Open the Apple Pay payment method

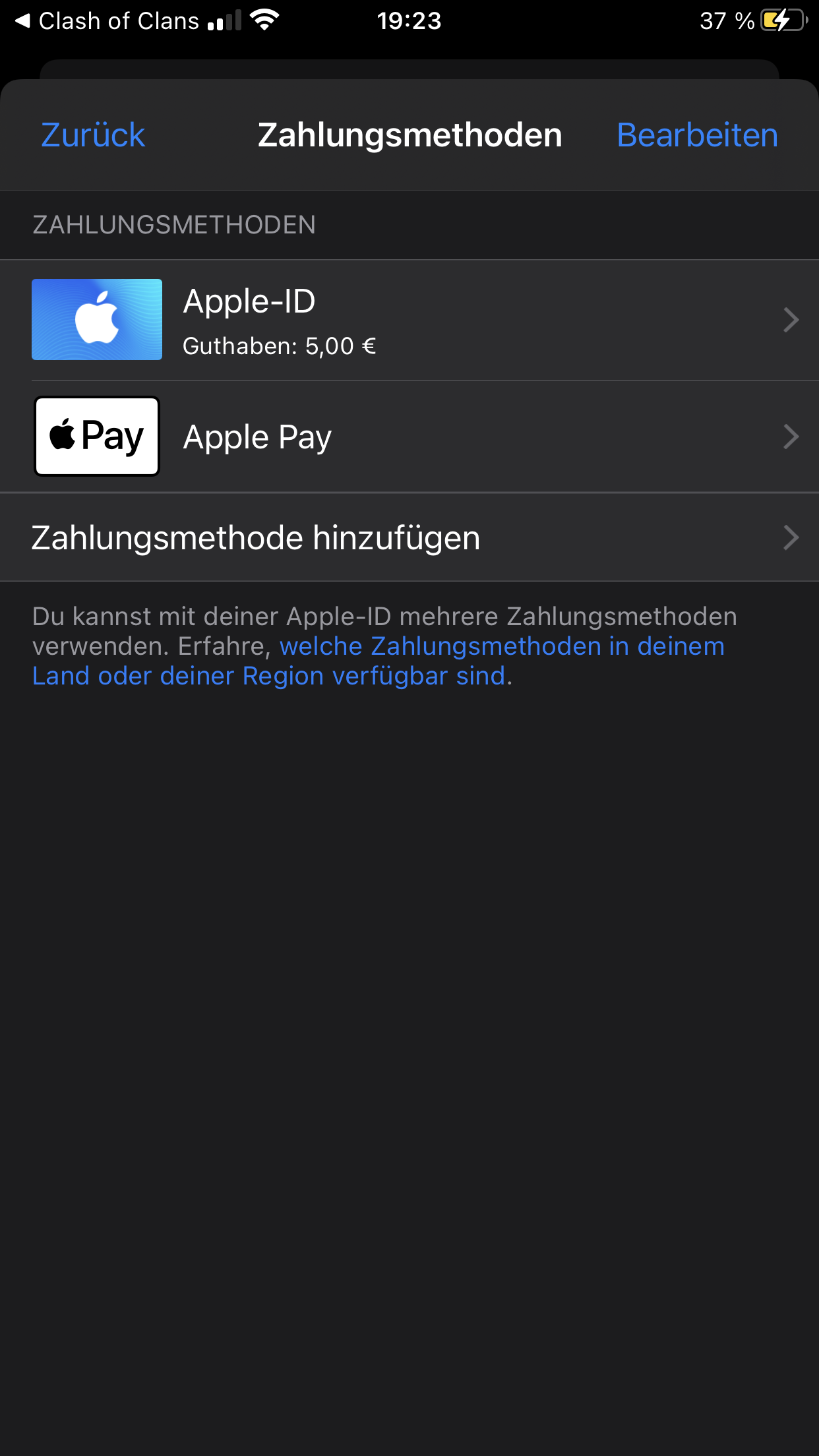[409, 437]
